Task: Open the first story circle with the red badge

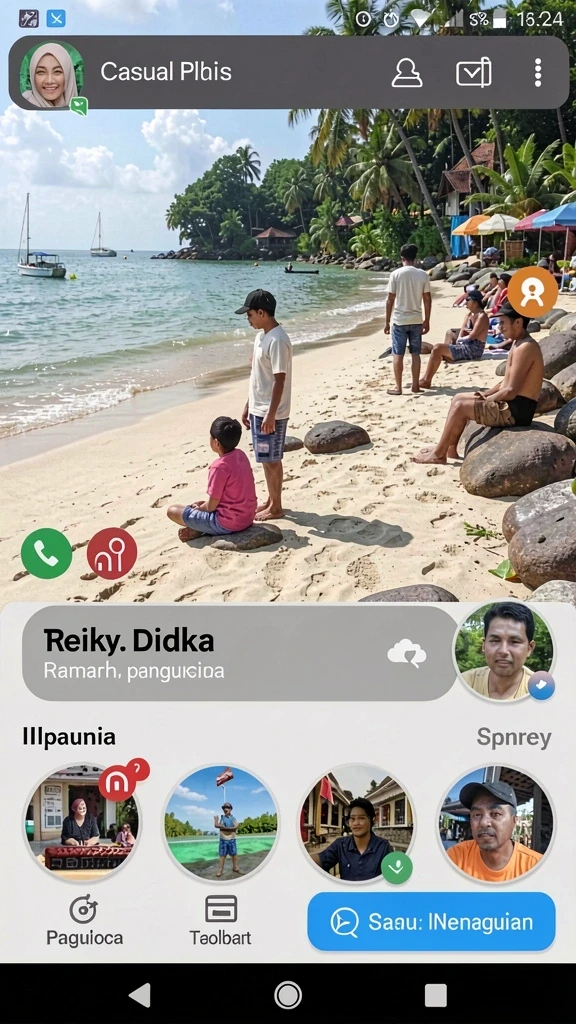Action: pyautogui.click(x=82, y=823)
